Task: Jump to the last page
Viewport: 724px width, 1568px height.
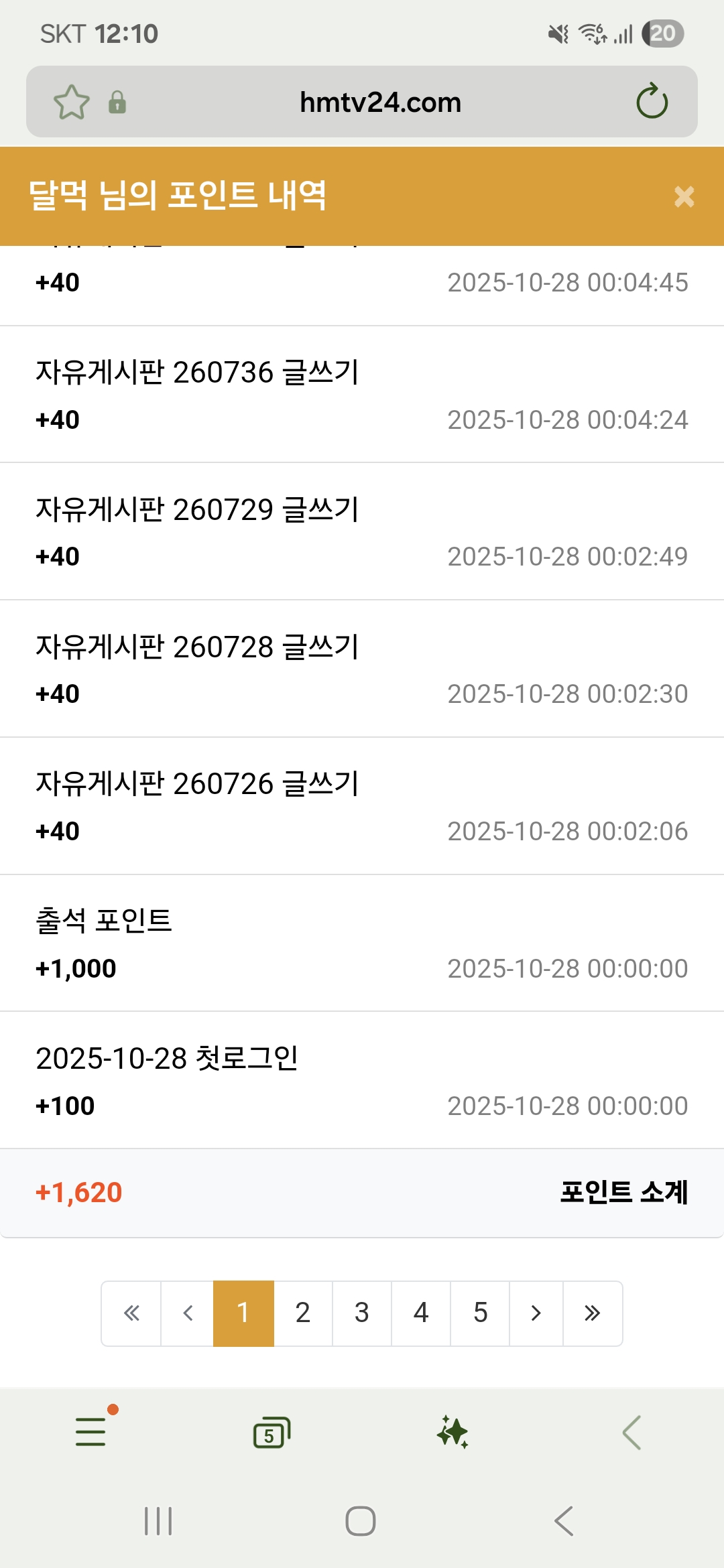Action: tap(592, 1313)
